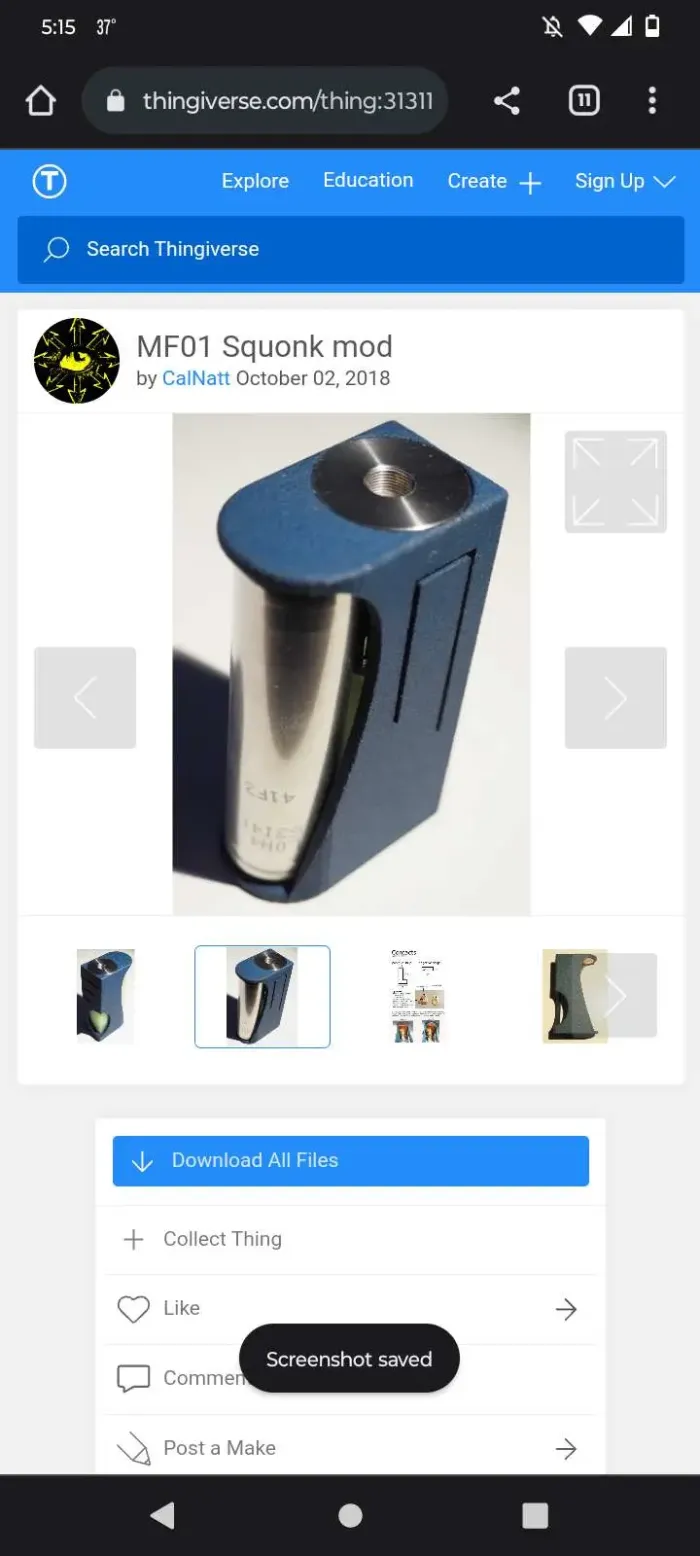Viewport: 700px width, 1556px height.
Task: Tap the browser home icon
Action: (41, 101)
